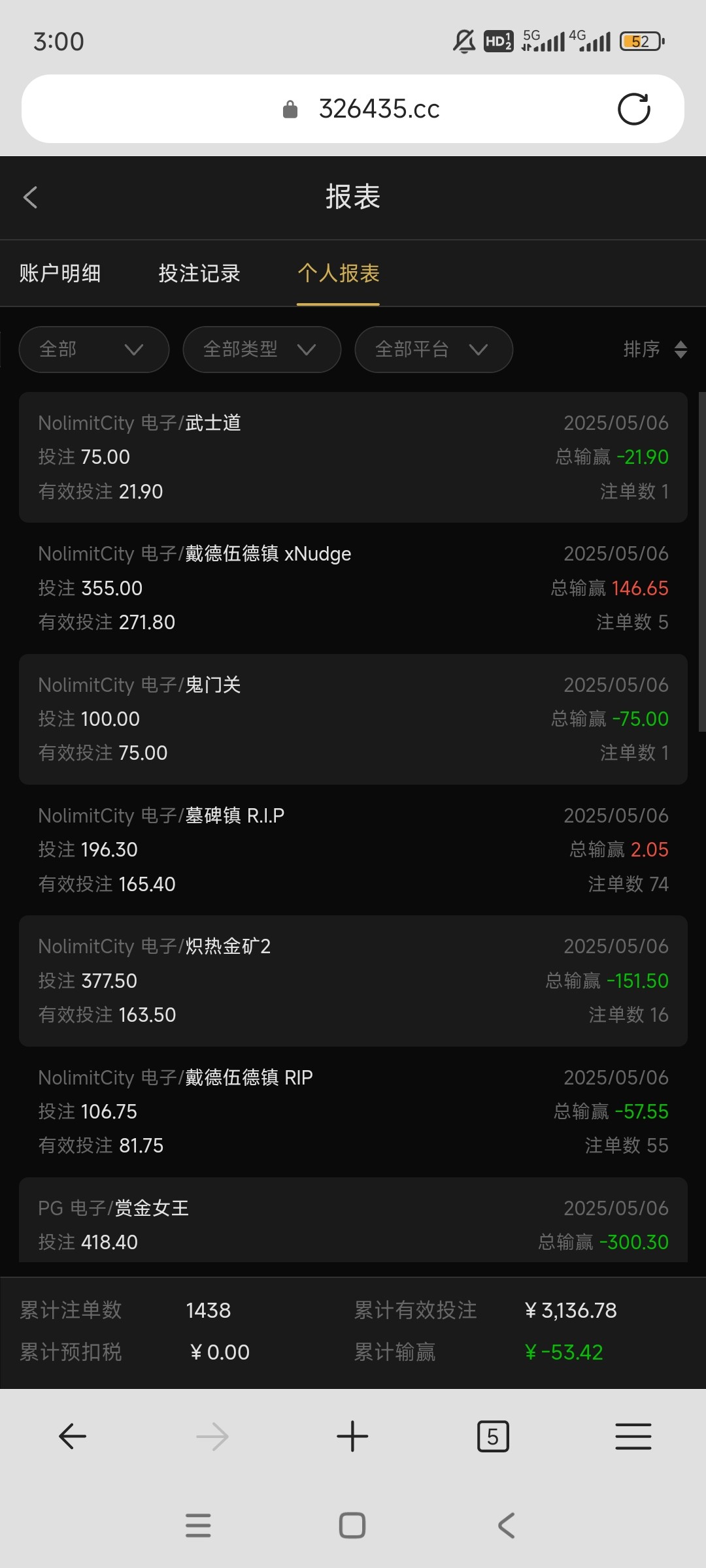View the 戴德伍德镇 xNudge report entry
The height and width of the screenshot is (1568, 706).
tap(353, 588)
